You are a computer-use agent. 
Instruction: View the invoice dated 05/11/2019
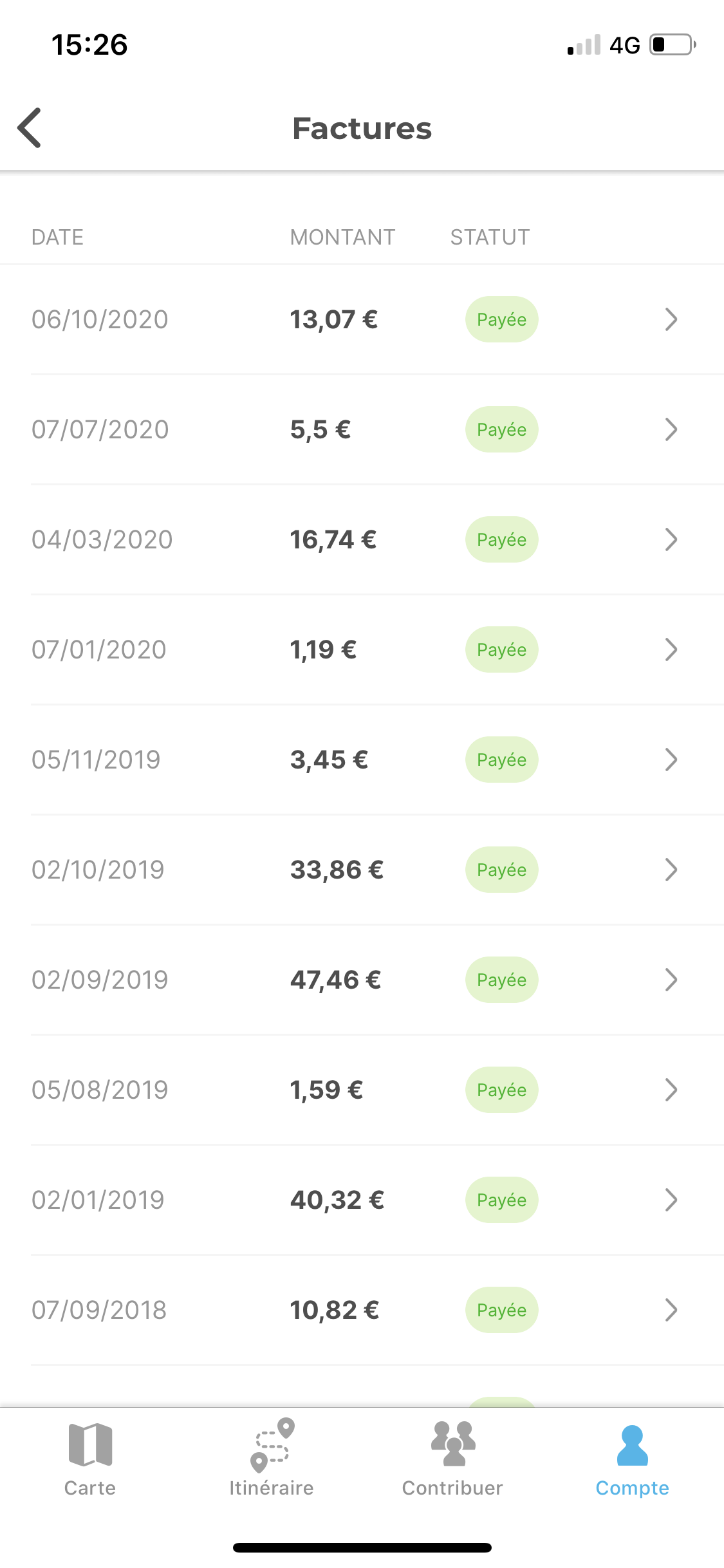click(x=362, y=760)
